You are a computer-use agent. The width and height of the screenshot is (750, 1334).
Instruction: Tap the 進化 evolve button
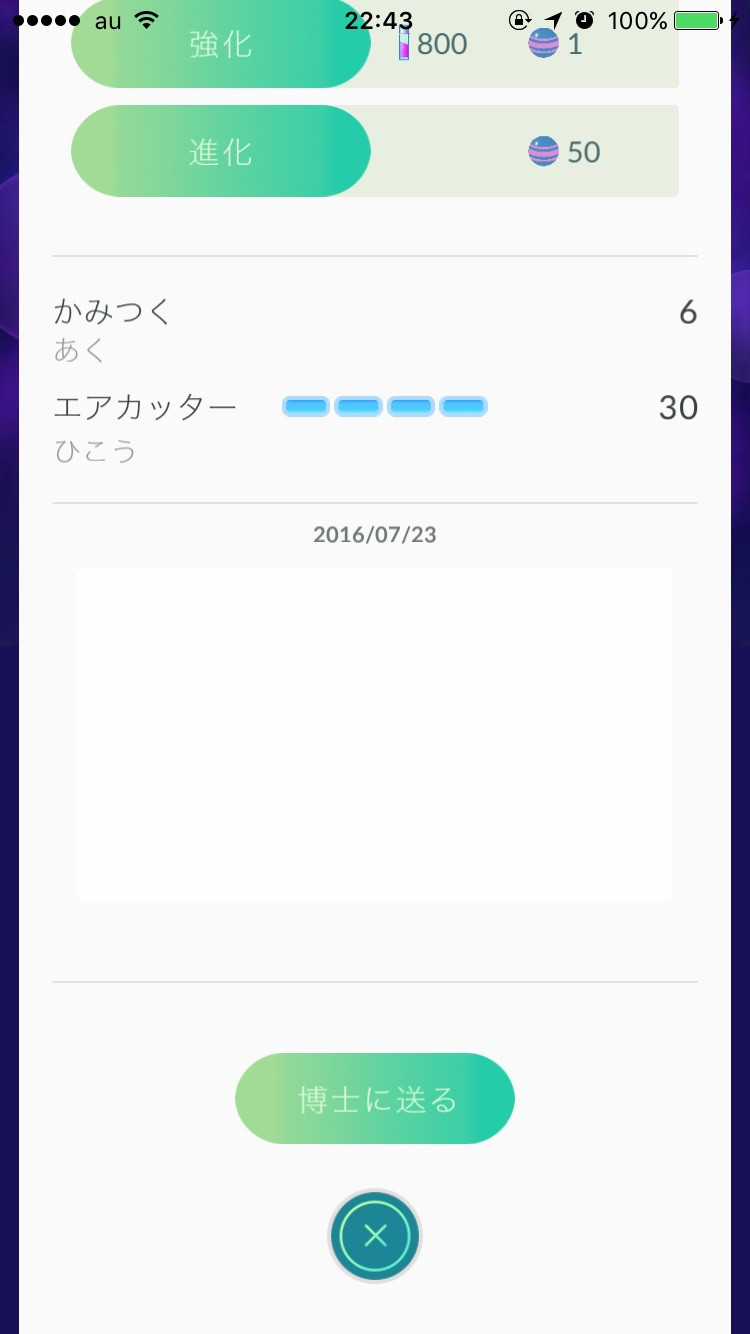220,151
